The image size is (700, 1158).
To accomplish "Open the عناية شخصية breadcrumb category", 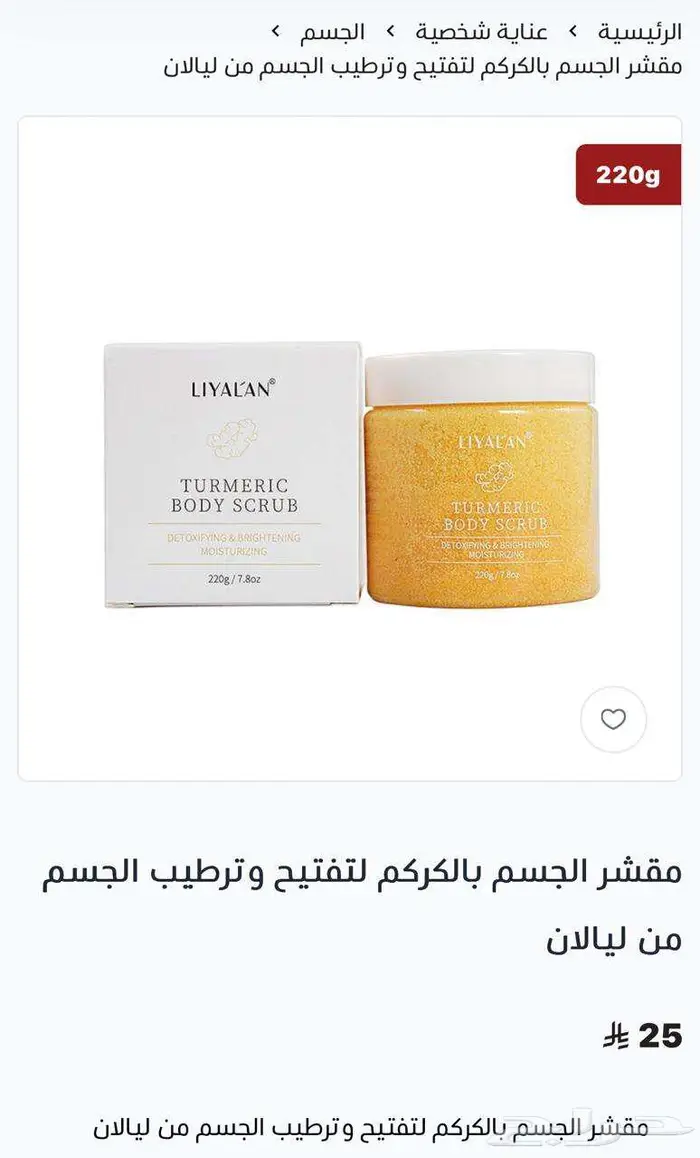I will point(482,31).
